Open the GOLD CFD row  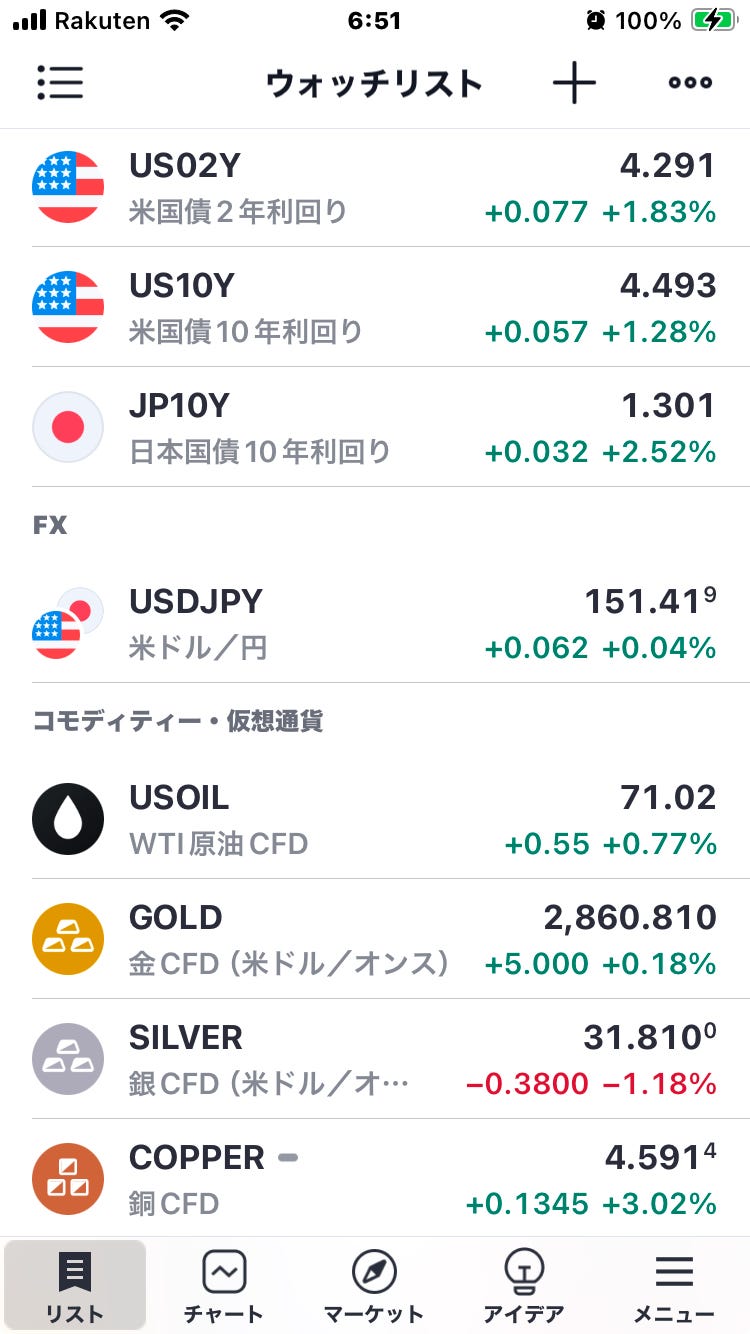pyautogui.click(x=375, y=939)
